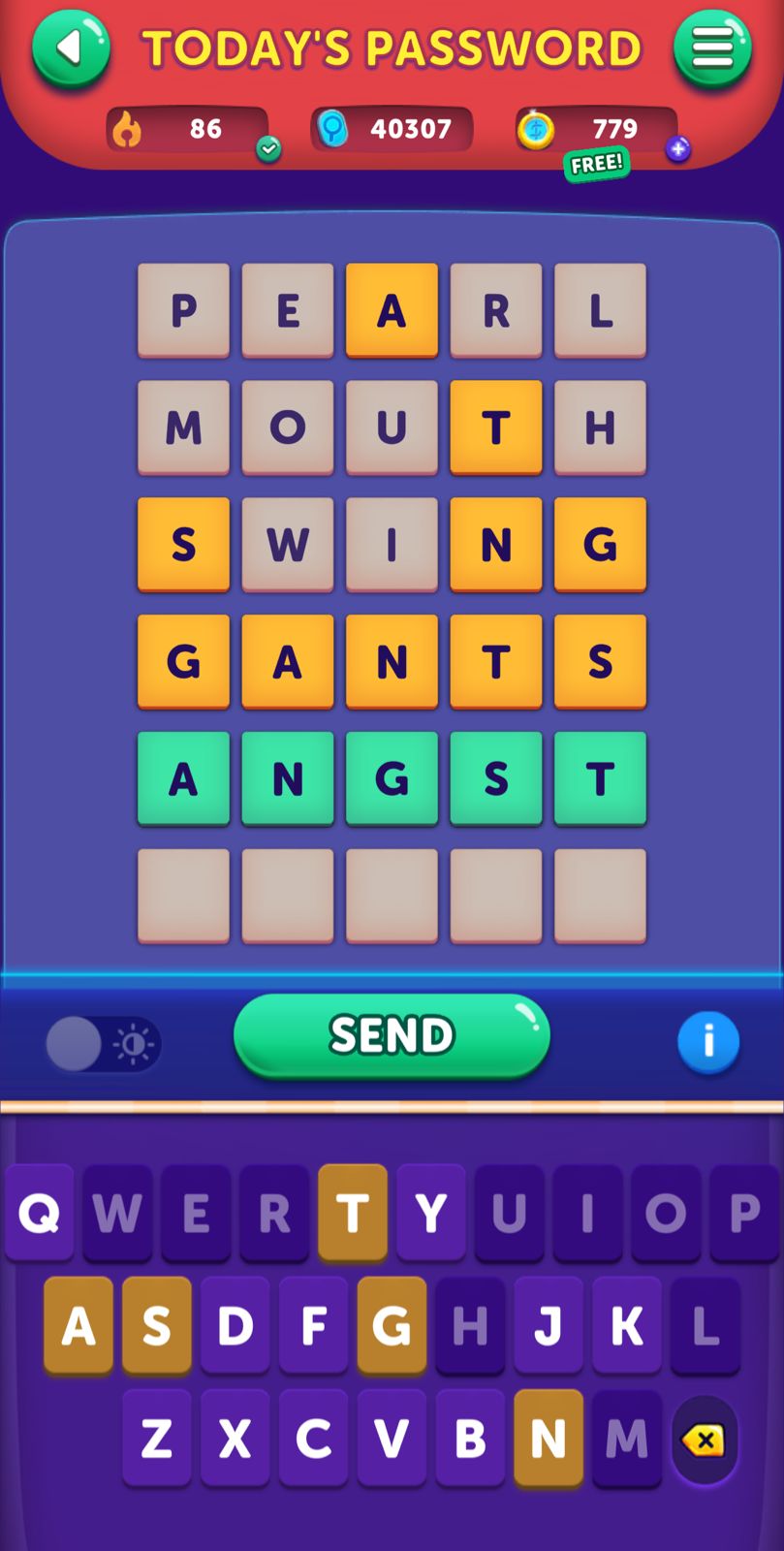784x1551 pixels.
Task: Select the highlighted A key
Action: (x=78, y=1325)
